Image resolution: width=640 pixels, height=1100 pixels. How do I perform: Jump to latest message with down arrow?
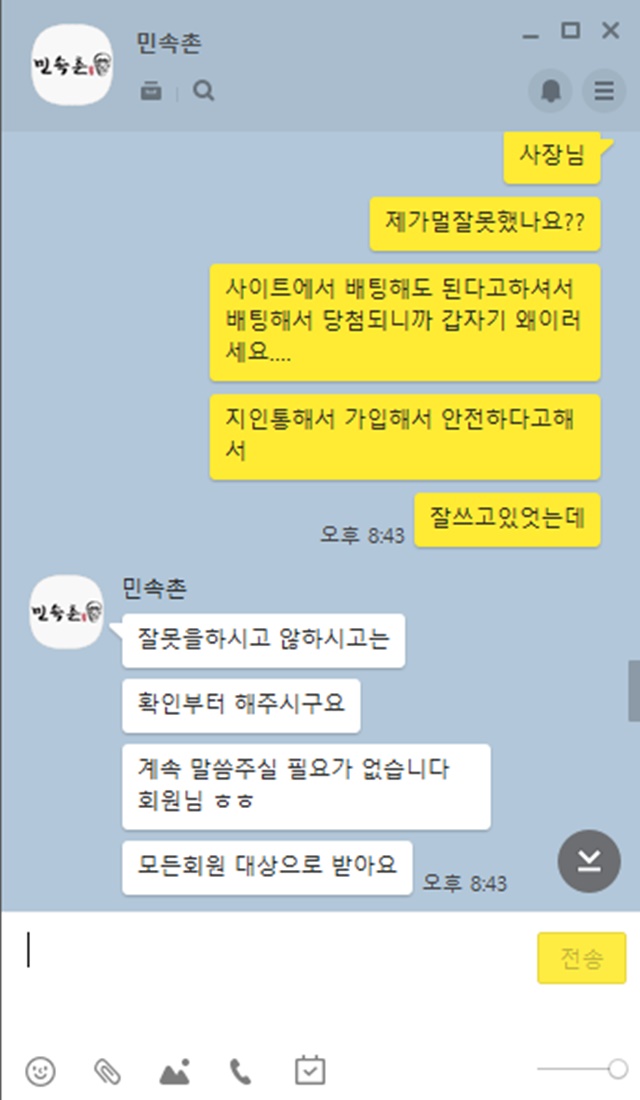tap(589, 861)
